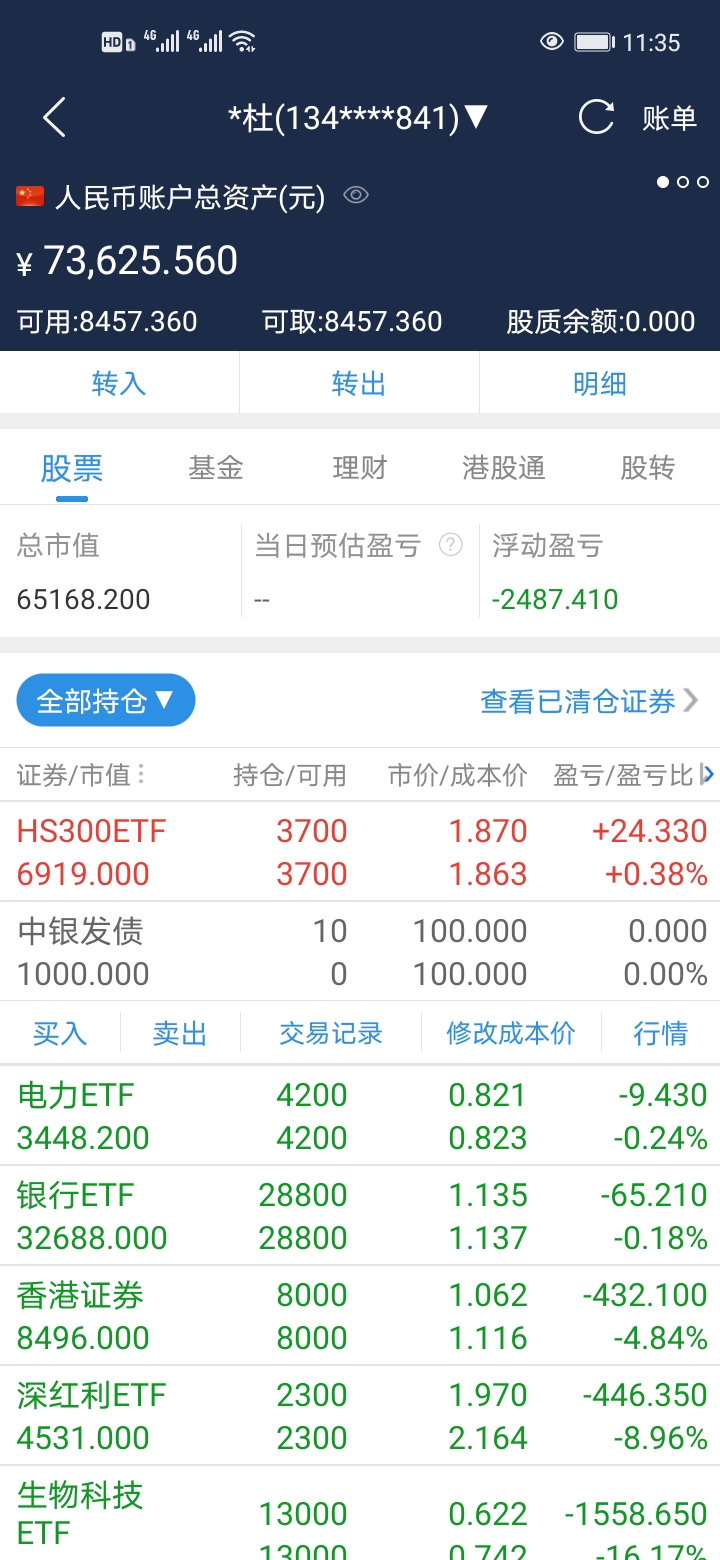Viewport: 720px width, 1560px height.
Task: Show help for 当日预估盈亏
Action: pos(451,545)
